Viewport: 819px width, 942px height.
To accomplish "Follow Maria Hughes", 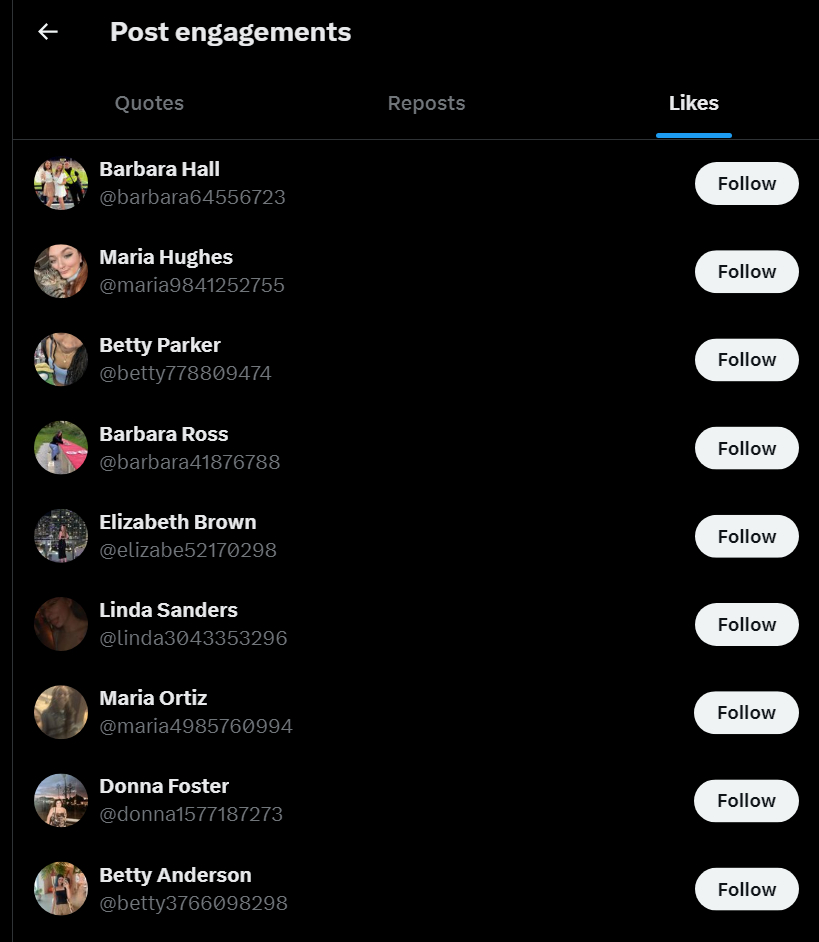I will 746,272.
